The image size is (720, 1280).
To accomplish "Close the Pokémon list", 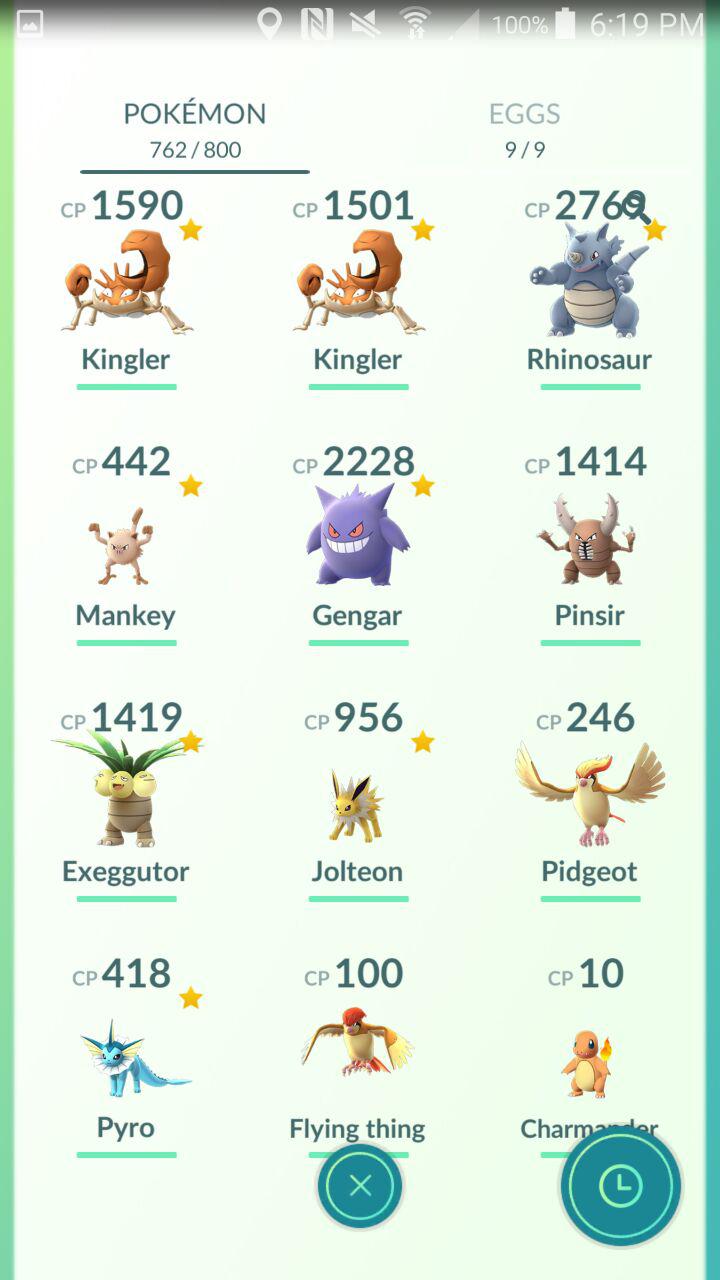I will coord(360,1186).
